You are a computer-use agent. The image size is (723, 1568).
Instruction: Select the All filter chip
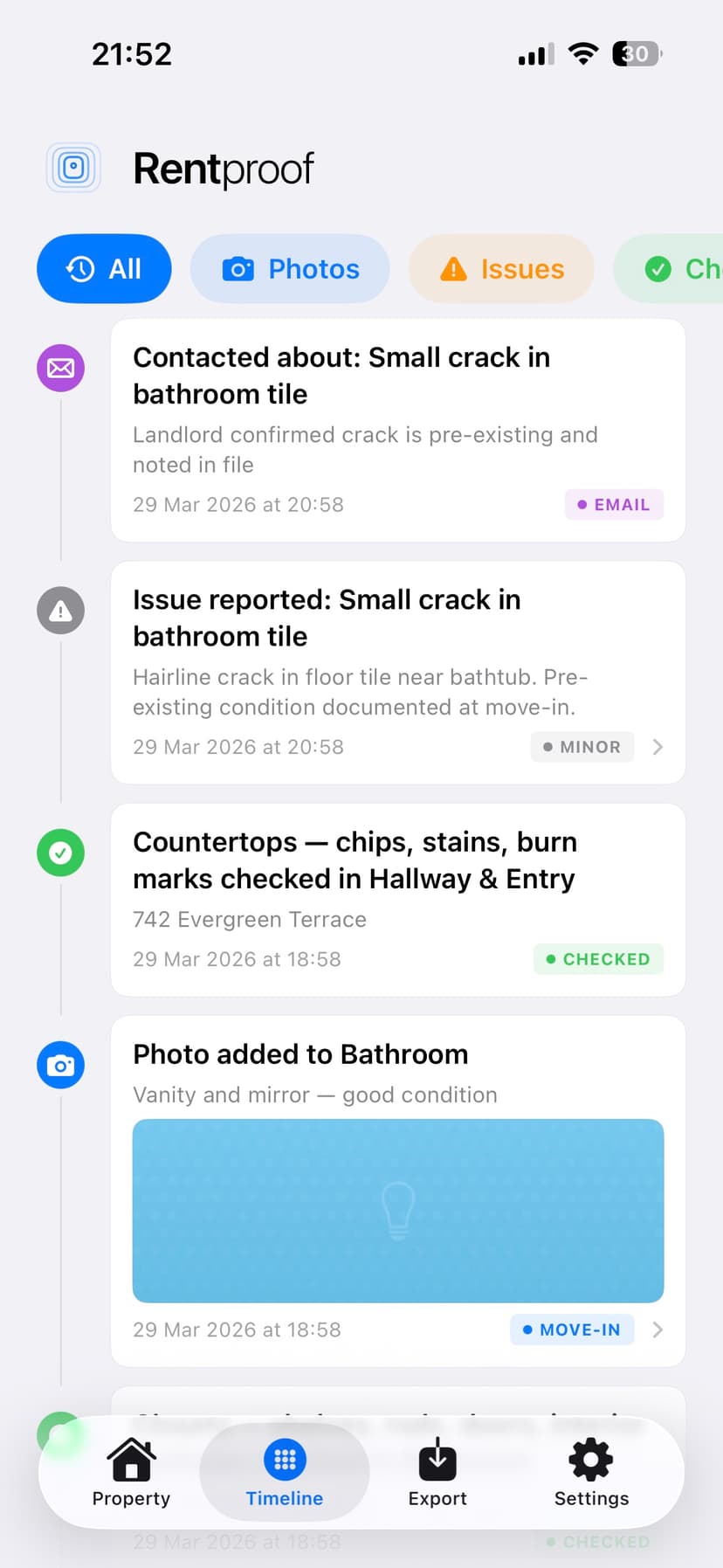(x=104, y=269)
